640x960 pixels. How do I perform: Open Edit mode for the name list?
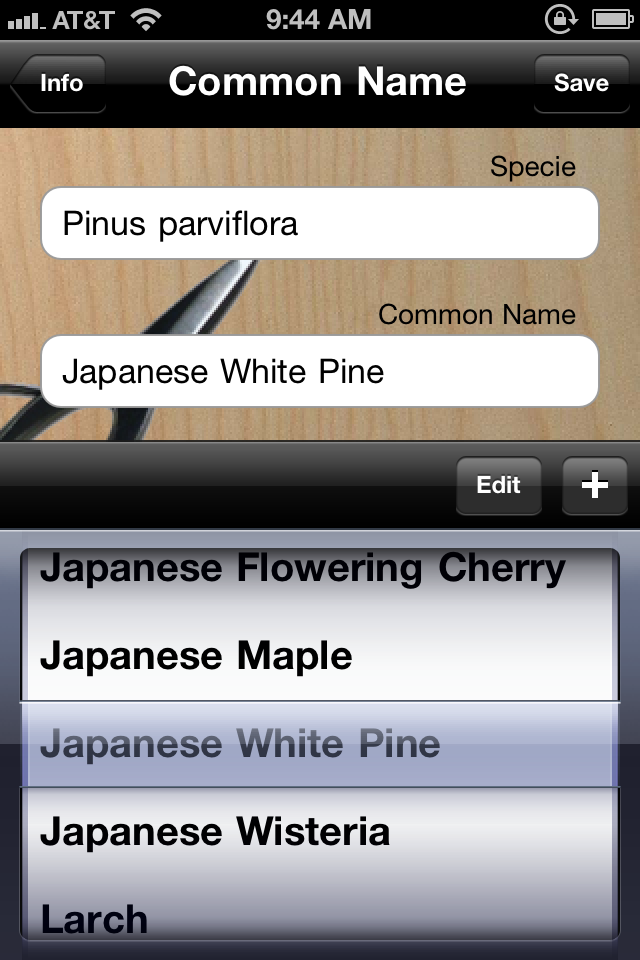tap(498, 485)
